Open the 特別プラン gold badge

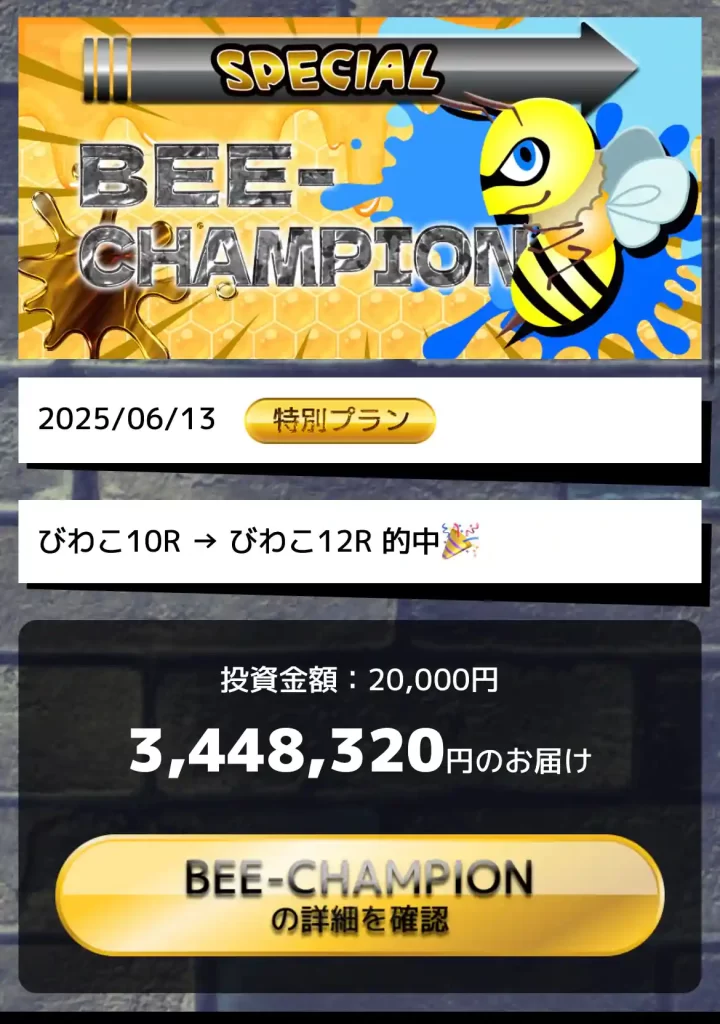340,419
